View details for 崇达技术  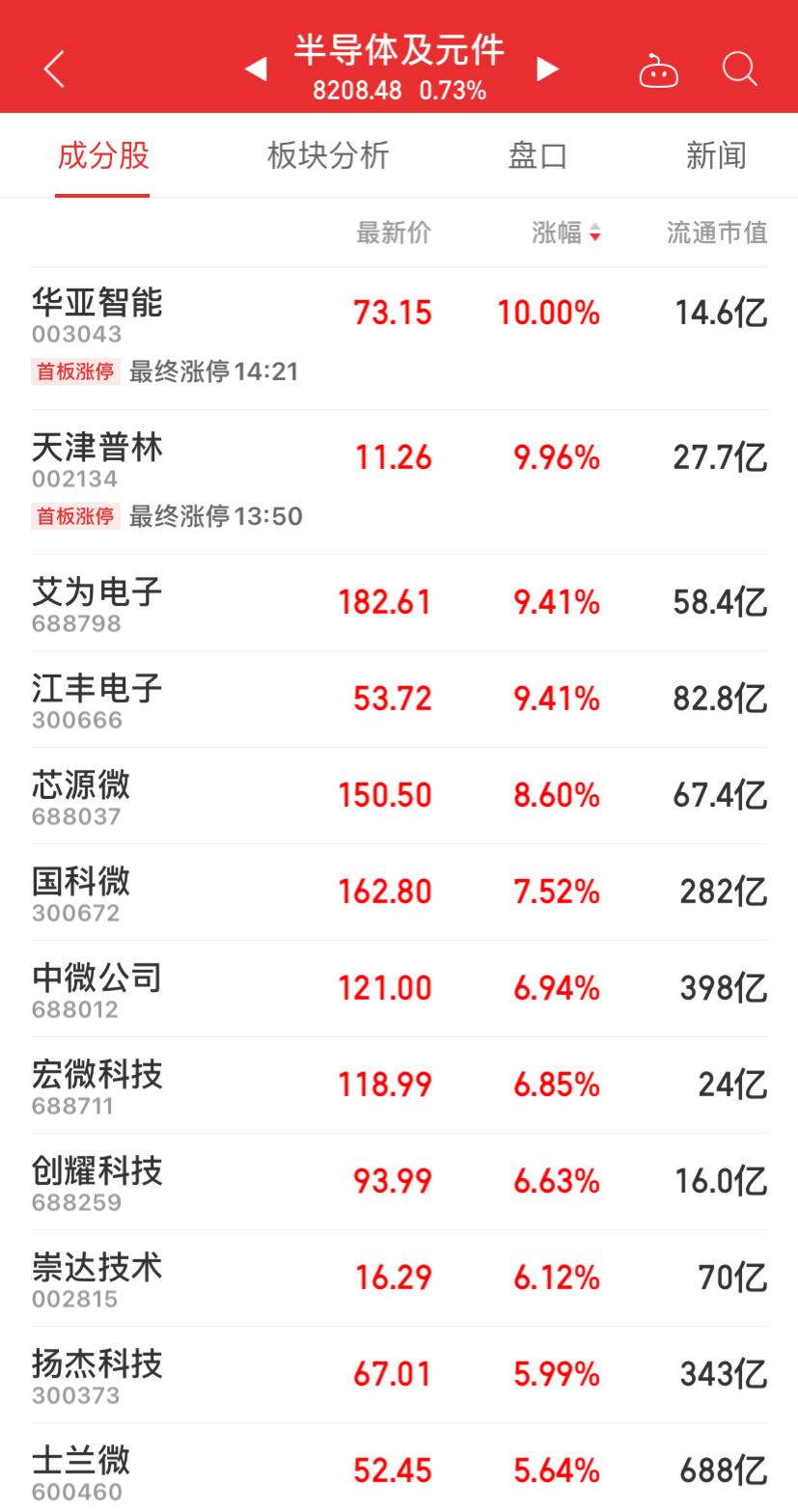399,1278
